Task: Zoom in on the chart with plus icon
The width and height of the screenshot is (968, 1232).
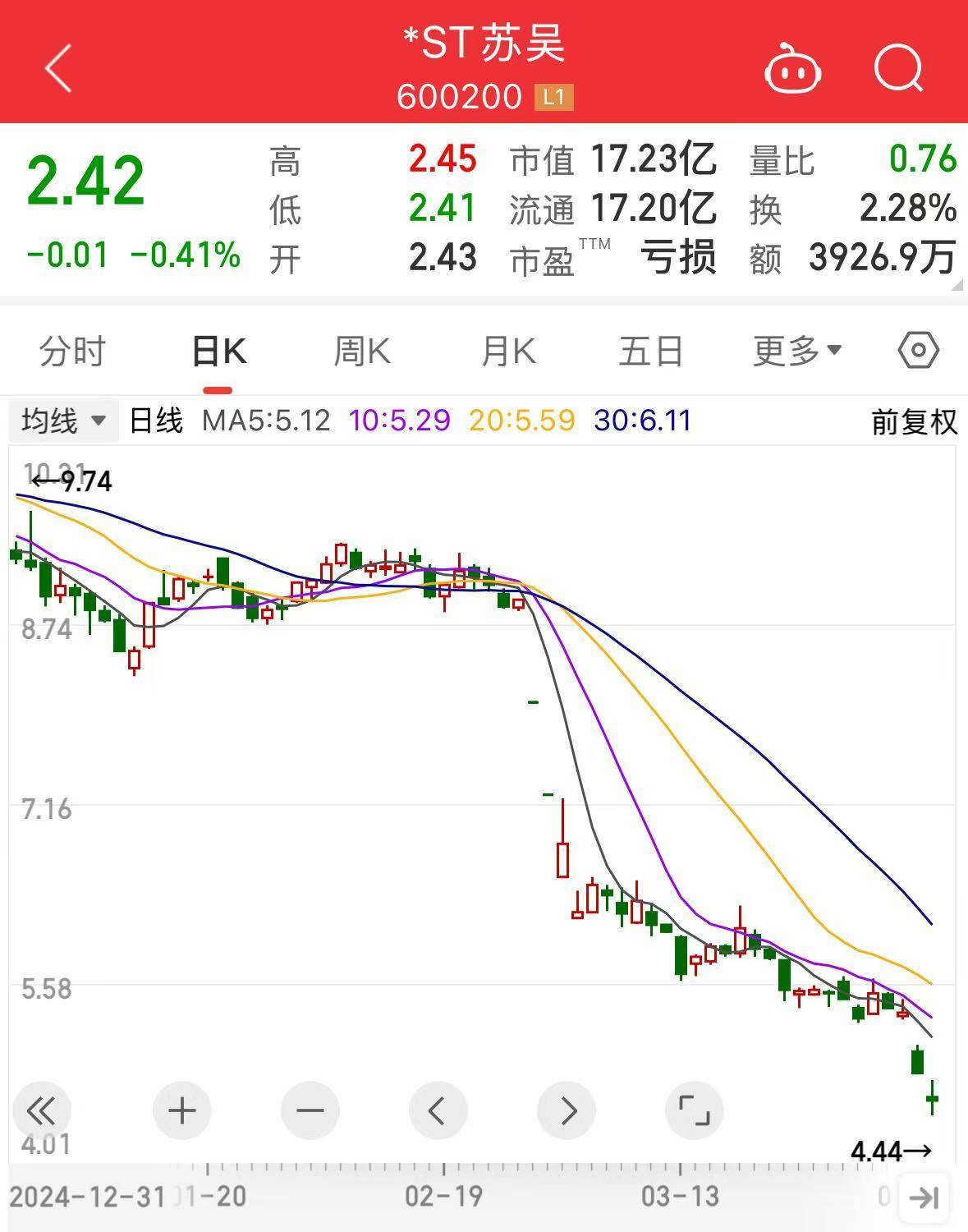Action: (181, 1110)
